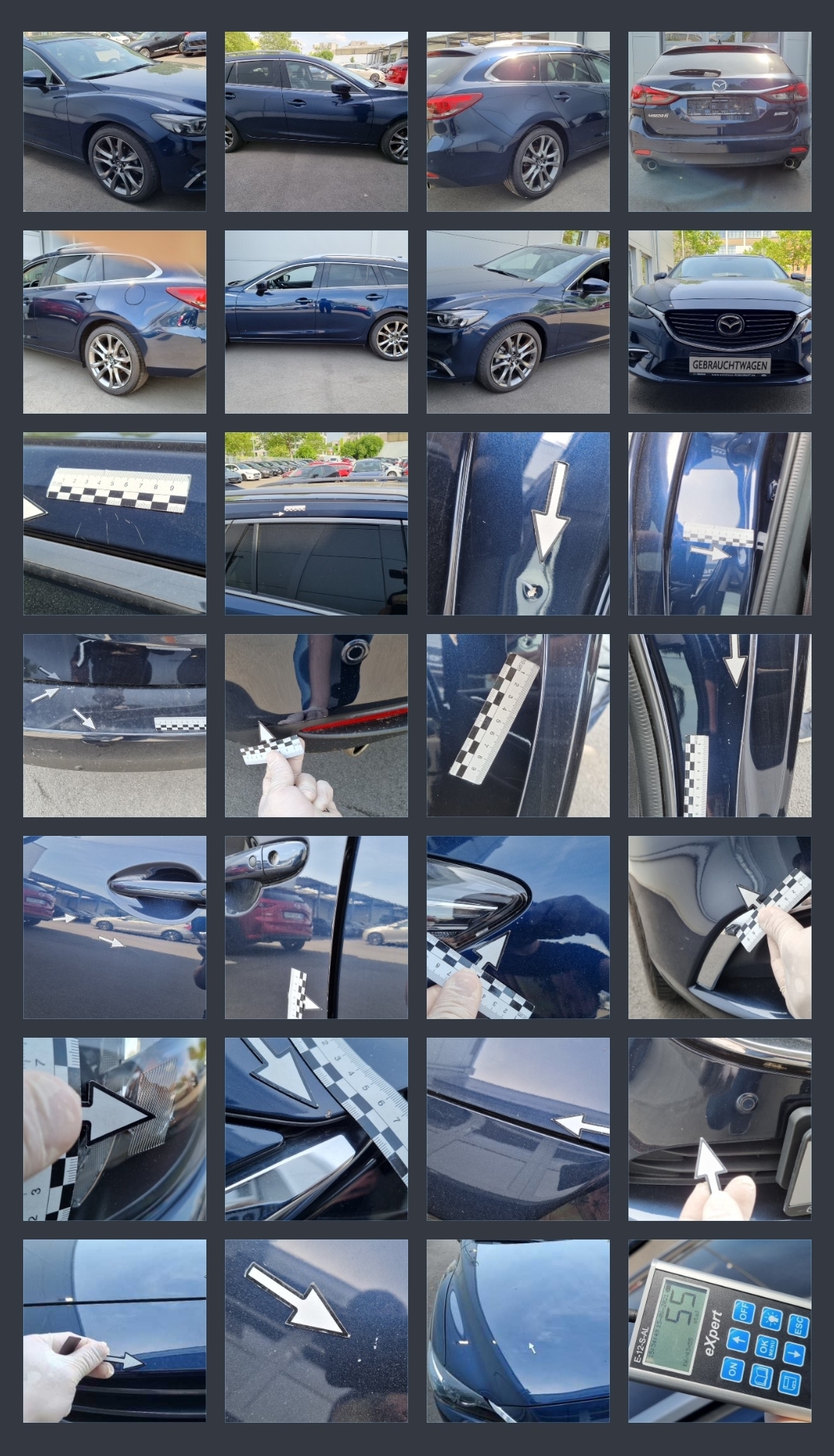Open the headlight with ruler photo
This screenshot has height=1456, width=834.
(x=518, y=927)
